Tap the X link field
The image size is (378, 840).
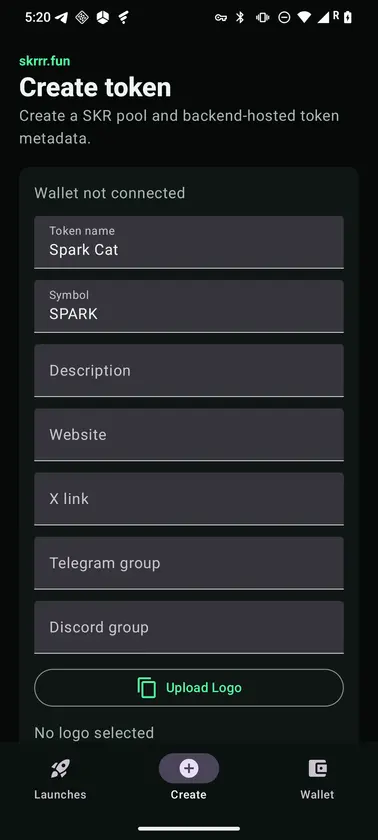coord(188,499)
